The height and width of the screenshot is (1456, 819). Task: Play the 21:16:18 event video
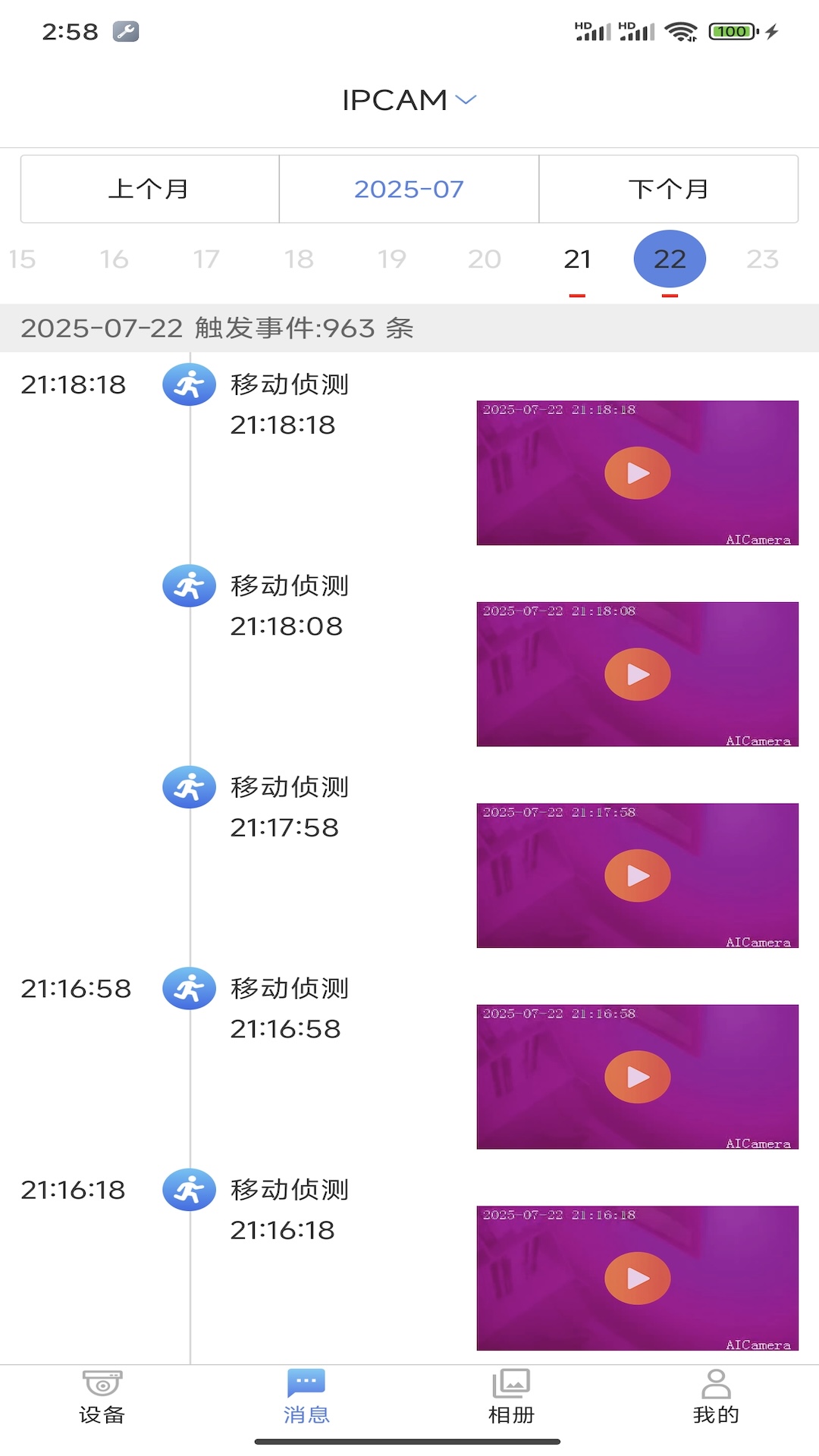(637, 1278)
